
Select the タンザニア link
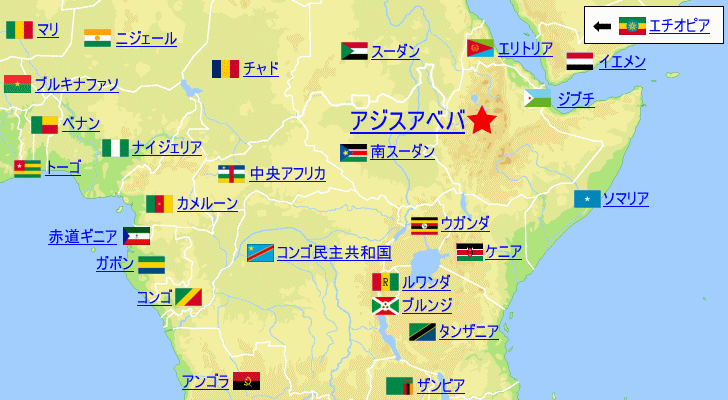(x=468, y=331)
